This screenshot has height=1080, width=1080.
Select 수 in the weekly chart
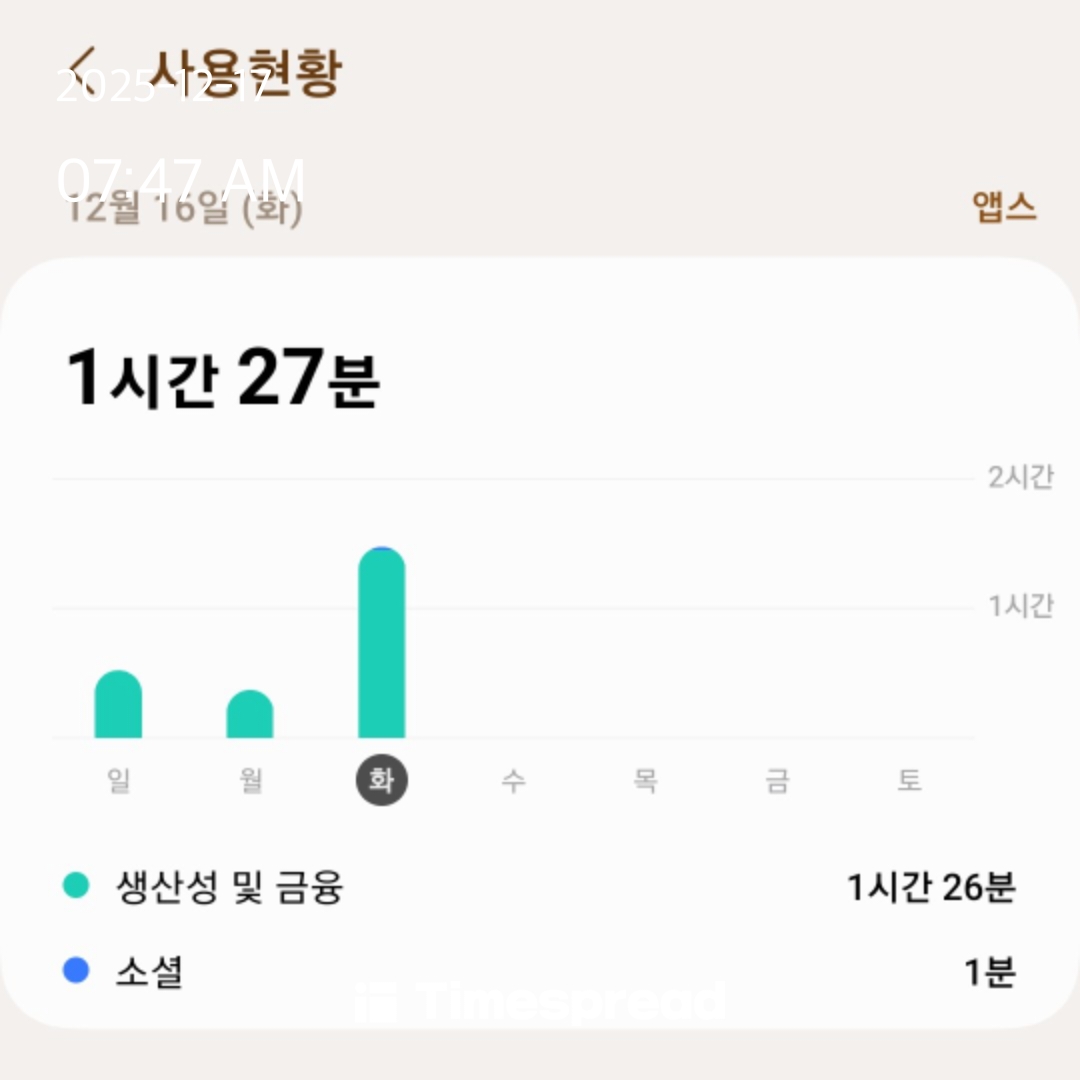click(x=513, y=780)
